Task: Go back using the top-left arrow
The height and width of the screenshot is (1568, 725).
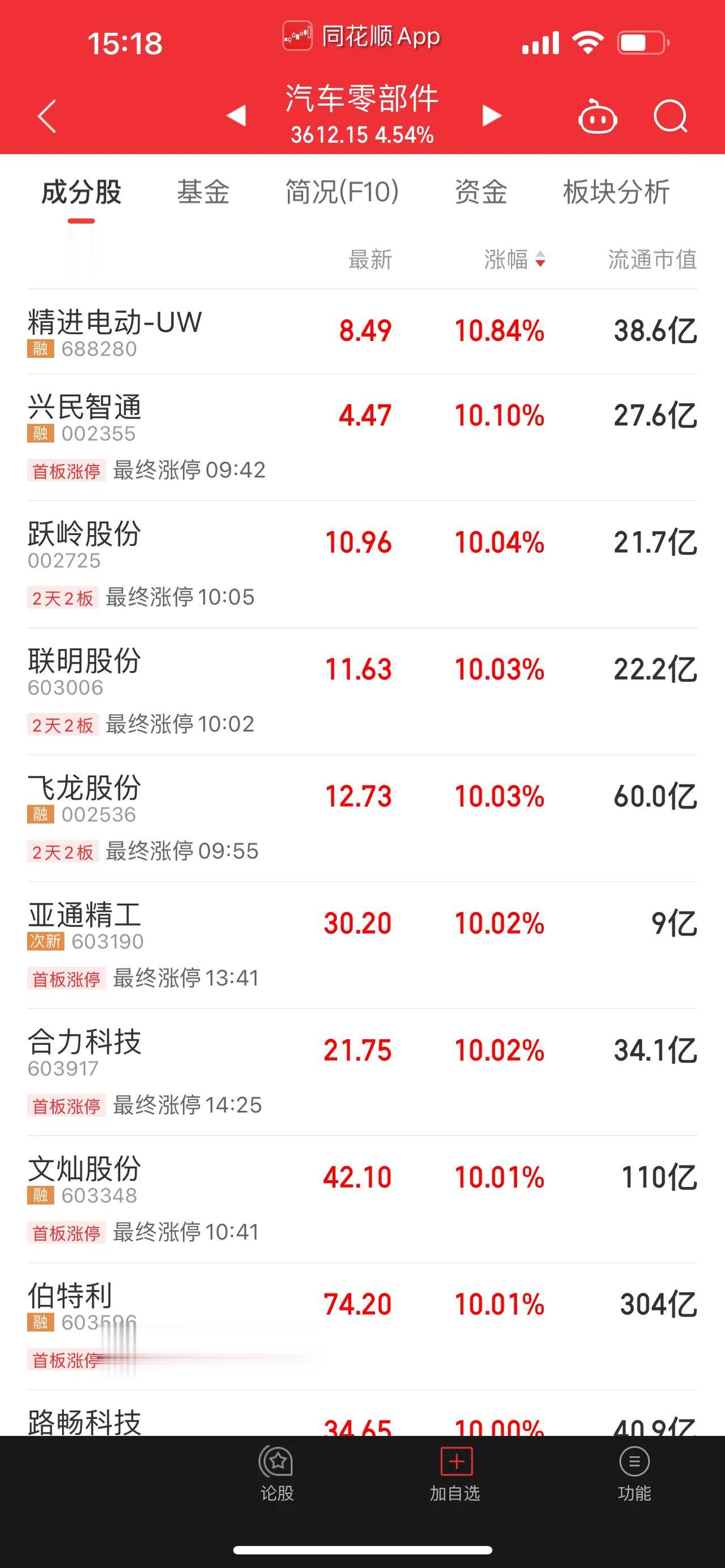Action: (x=47, y=116)
